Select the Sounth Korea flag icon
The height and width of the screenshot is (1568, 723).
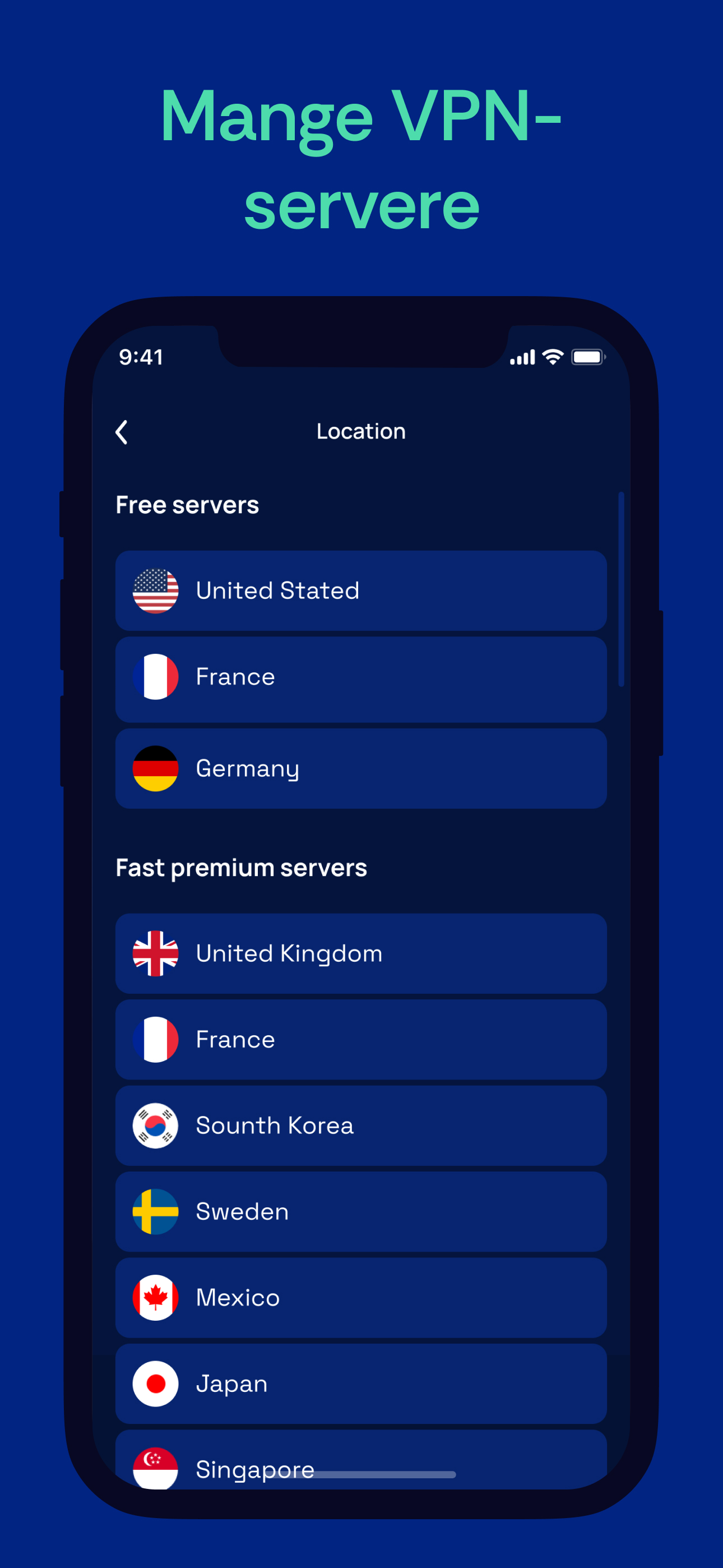[x=156, y=1126]
